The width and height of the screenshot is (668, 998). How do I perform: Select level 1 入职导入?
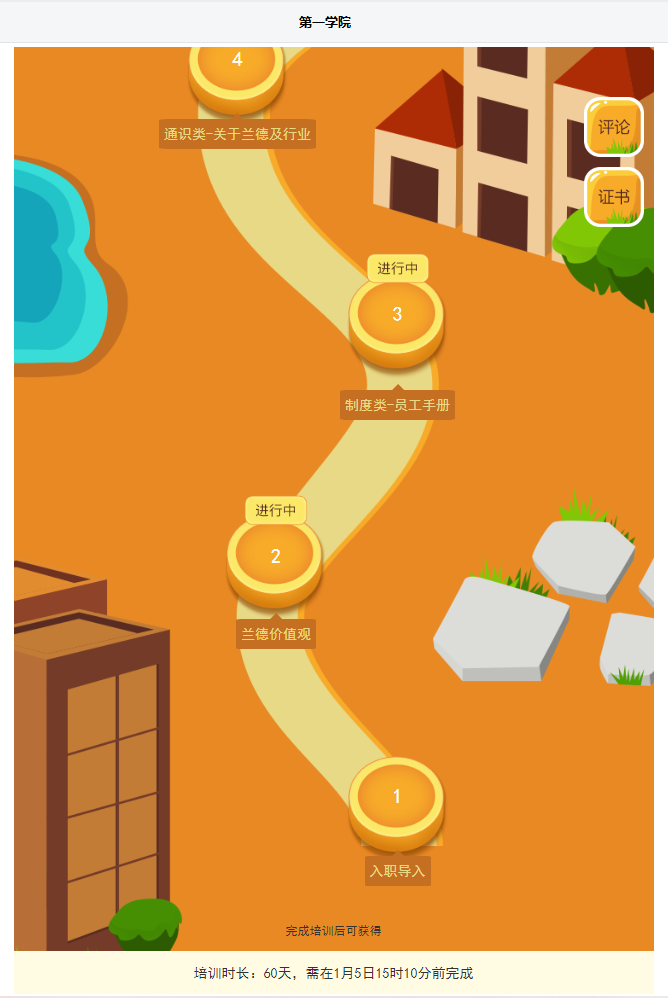[x=396, y=797]
